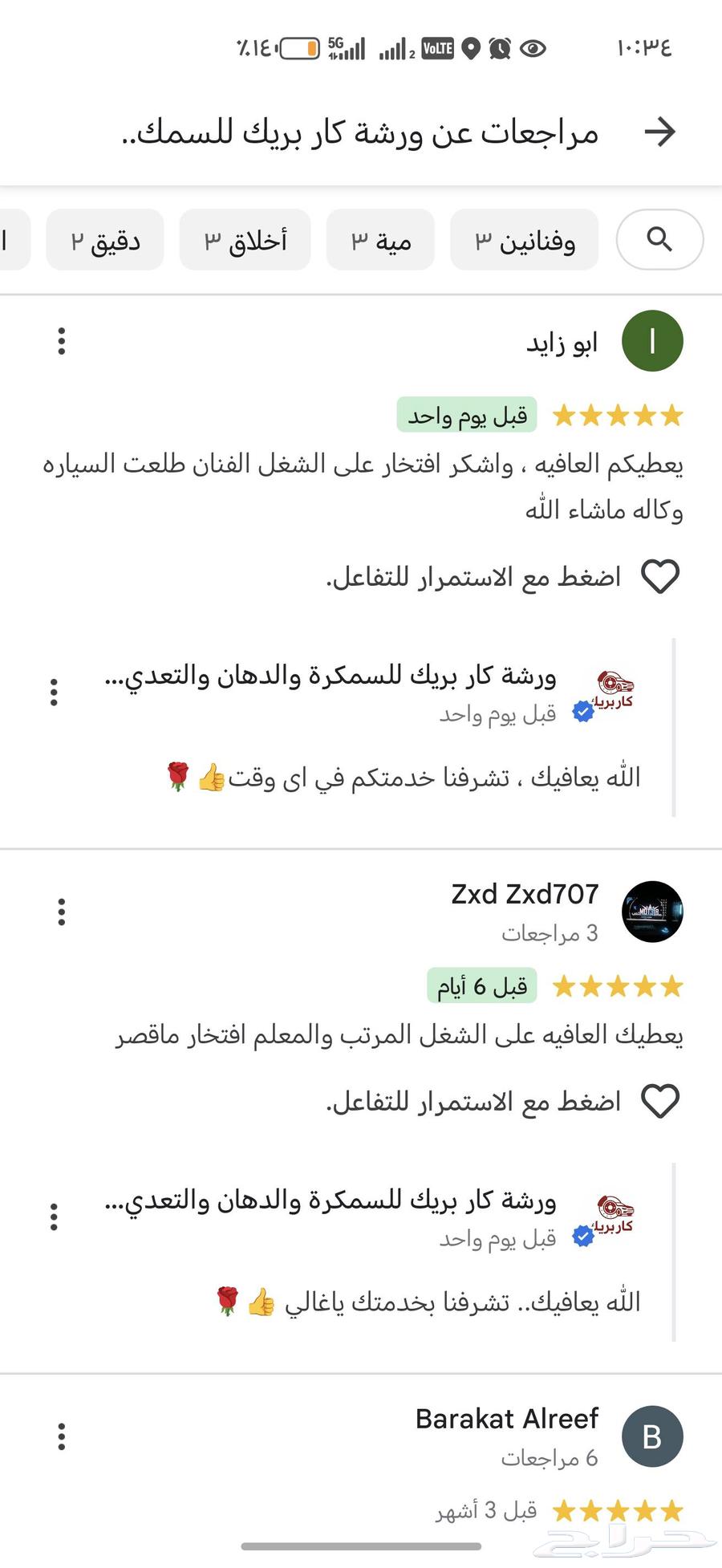
Task: Open overflow menu on ابو زايد review
Action: point(62,341)
